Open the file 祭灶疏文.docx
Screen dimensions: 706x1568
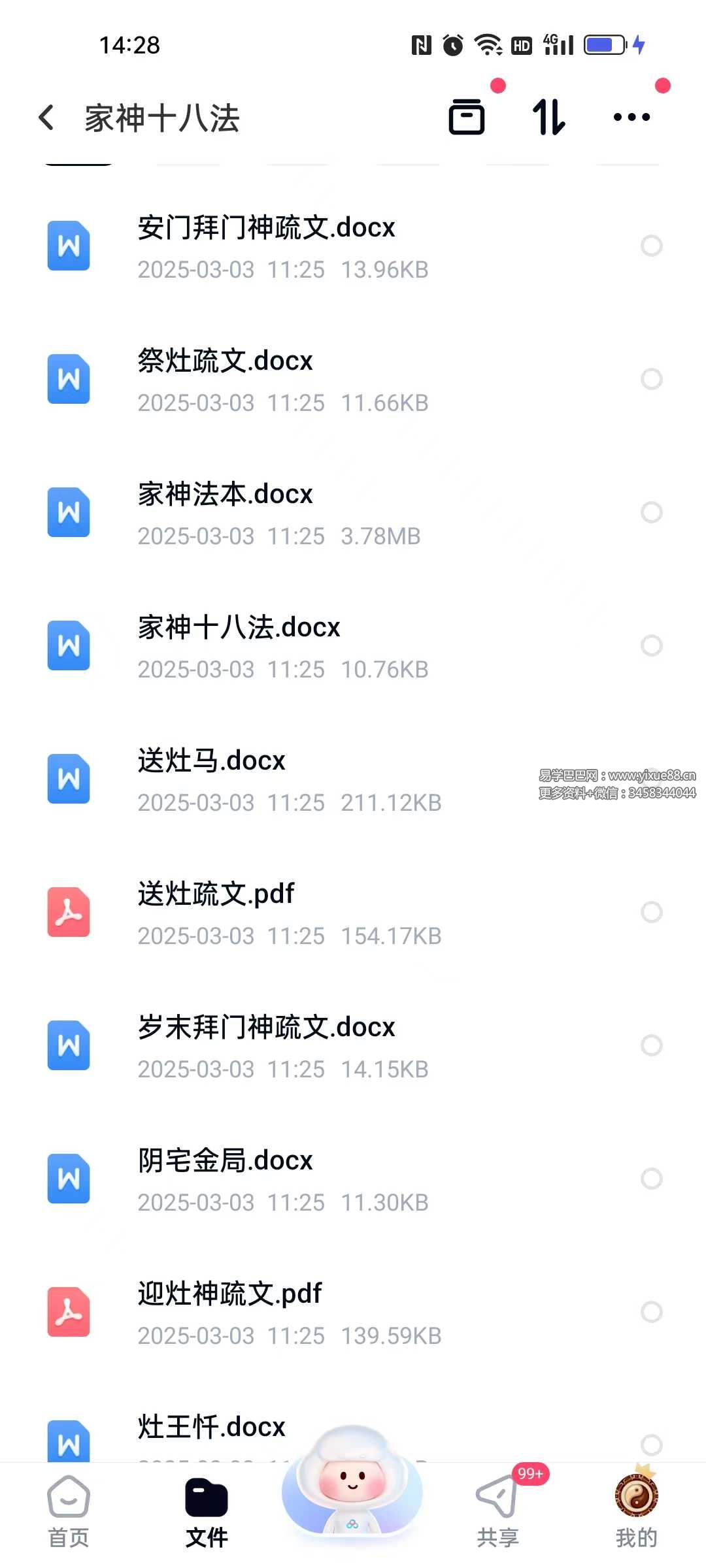(x=225, y=362)
